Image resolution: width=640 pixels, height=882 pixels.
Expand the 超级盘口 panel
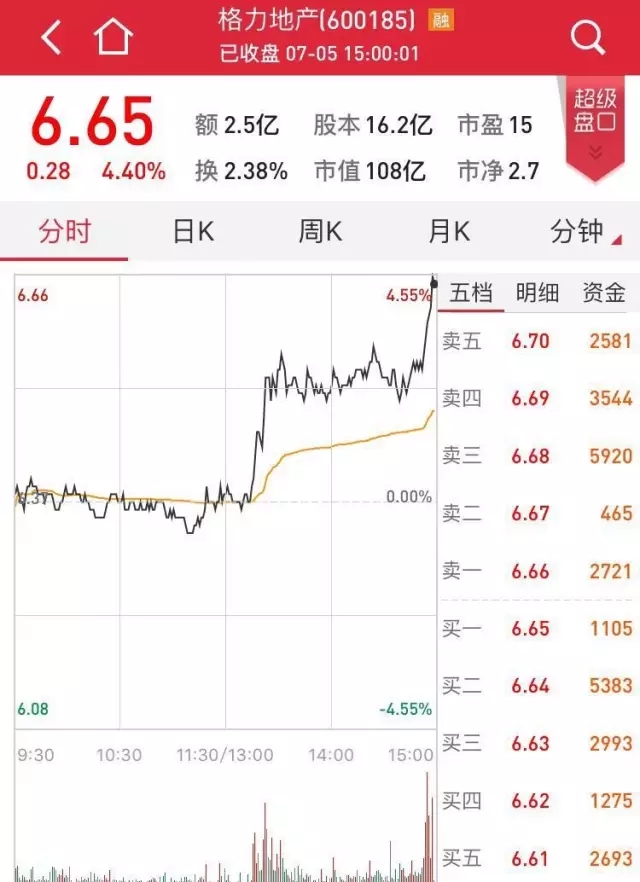(x=594, y=127)
